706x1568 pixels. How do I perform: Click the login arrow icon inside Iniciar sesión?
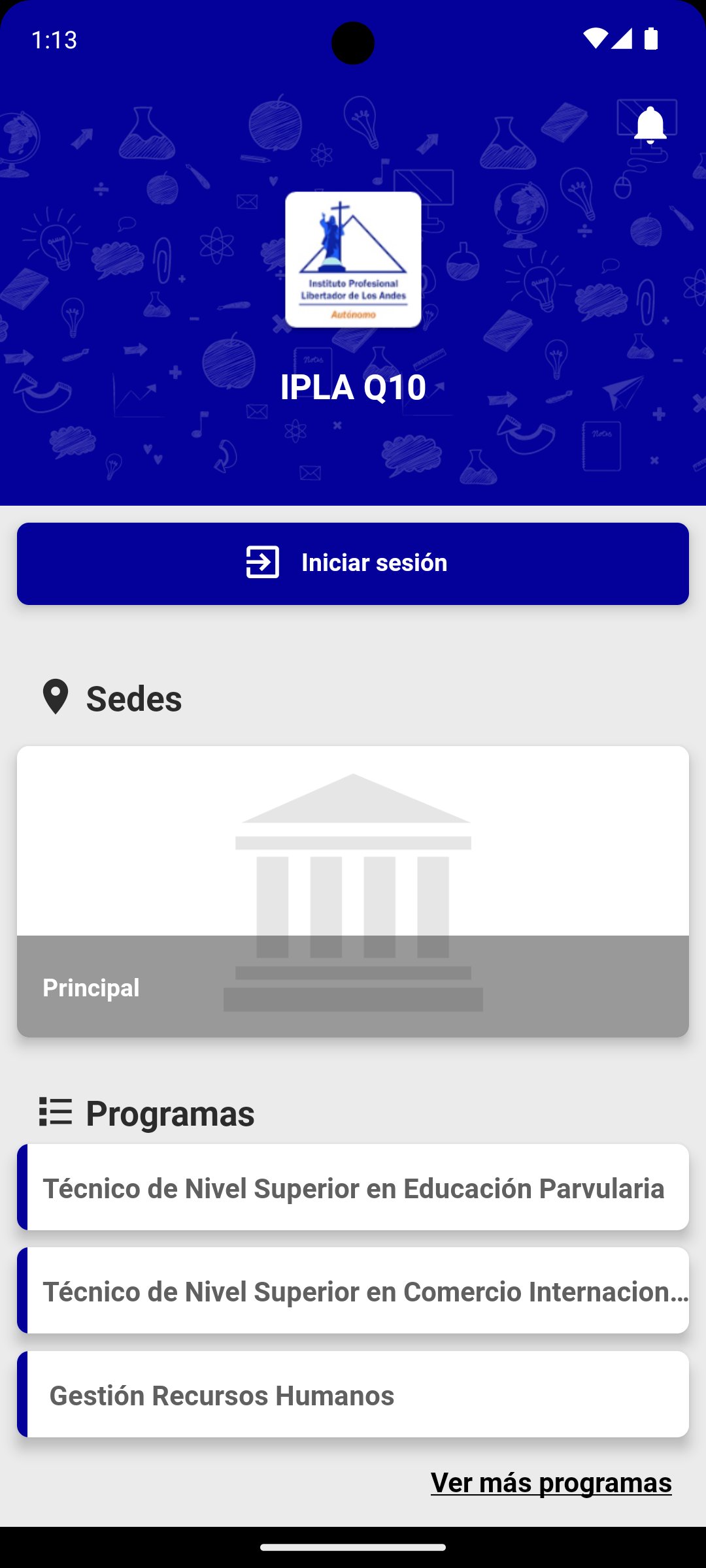[261, 562]
